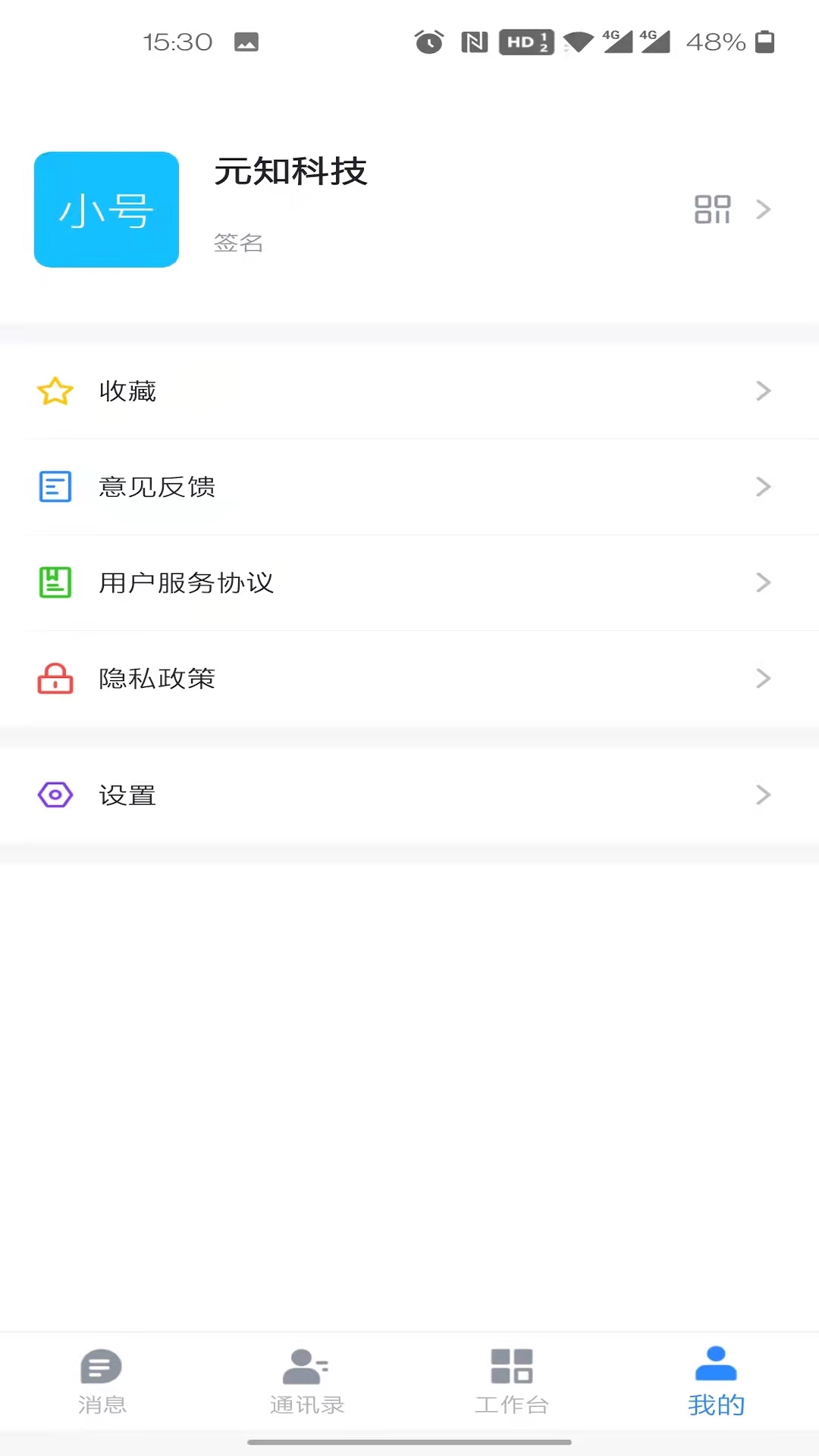
Task: View 用户服务协议 user agreement
Action: click(409, 582)
